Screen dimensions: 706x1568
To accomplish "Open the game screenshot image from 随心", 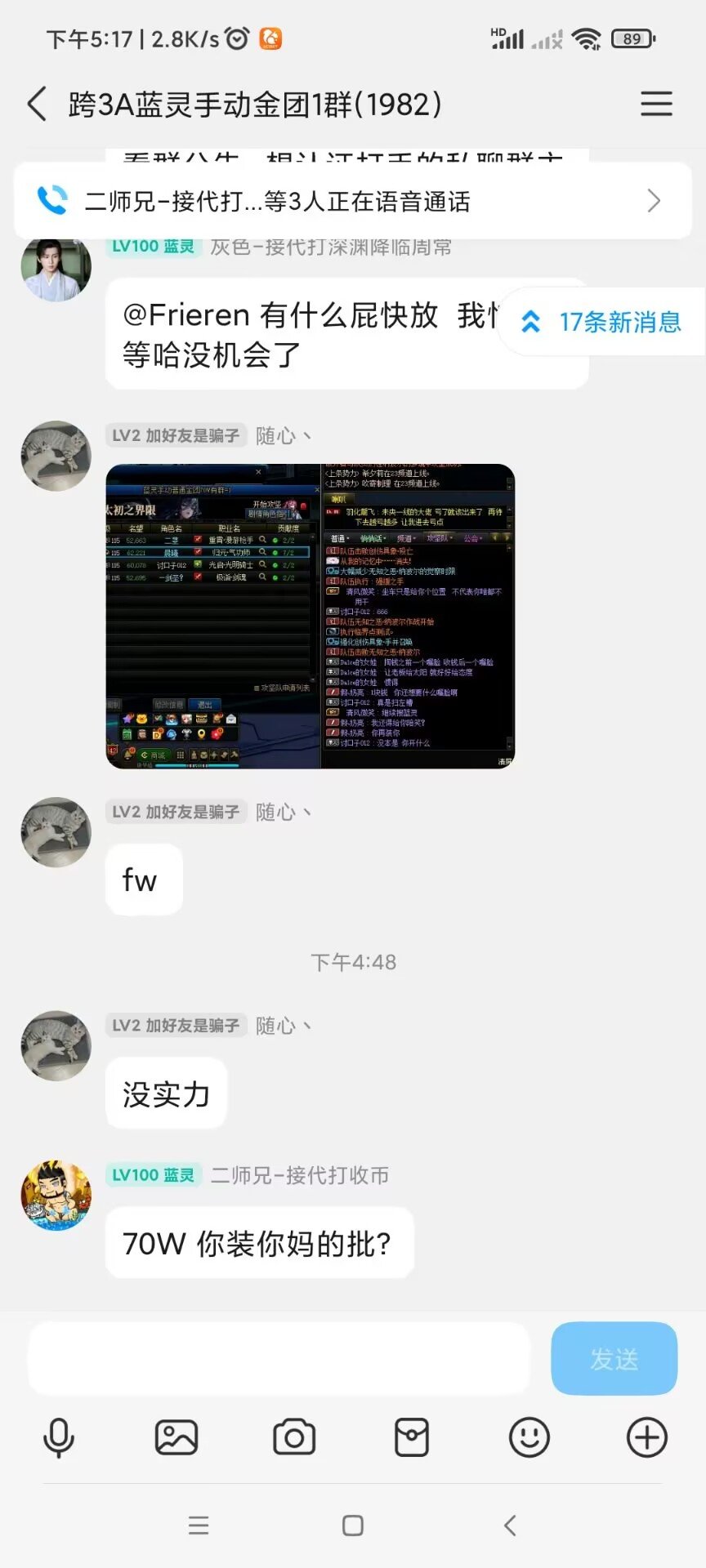I will (x=310, y=616).
